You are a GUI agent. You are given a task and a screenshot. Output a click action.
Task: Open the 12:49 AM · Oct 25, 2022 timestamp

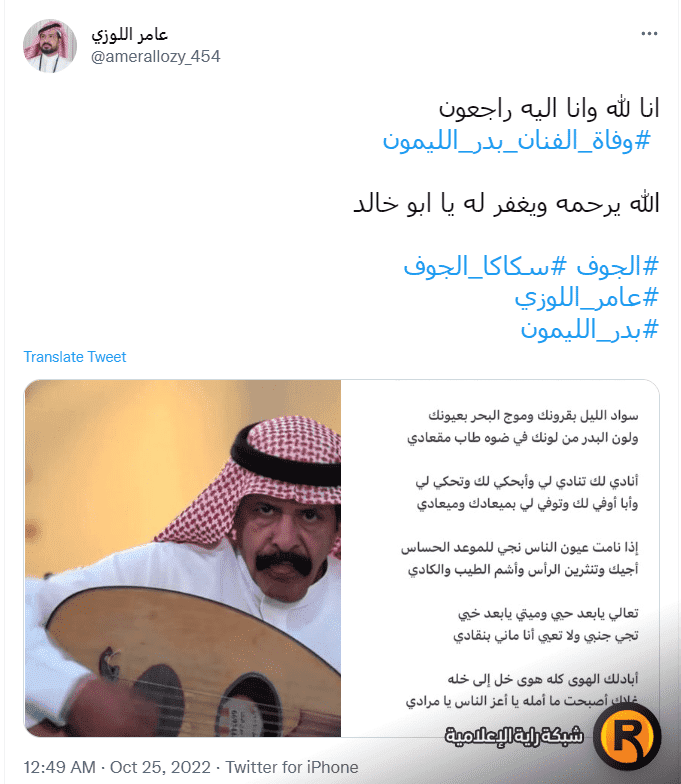tap(117, 767)
